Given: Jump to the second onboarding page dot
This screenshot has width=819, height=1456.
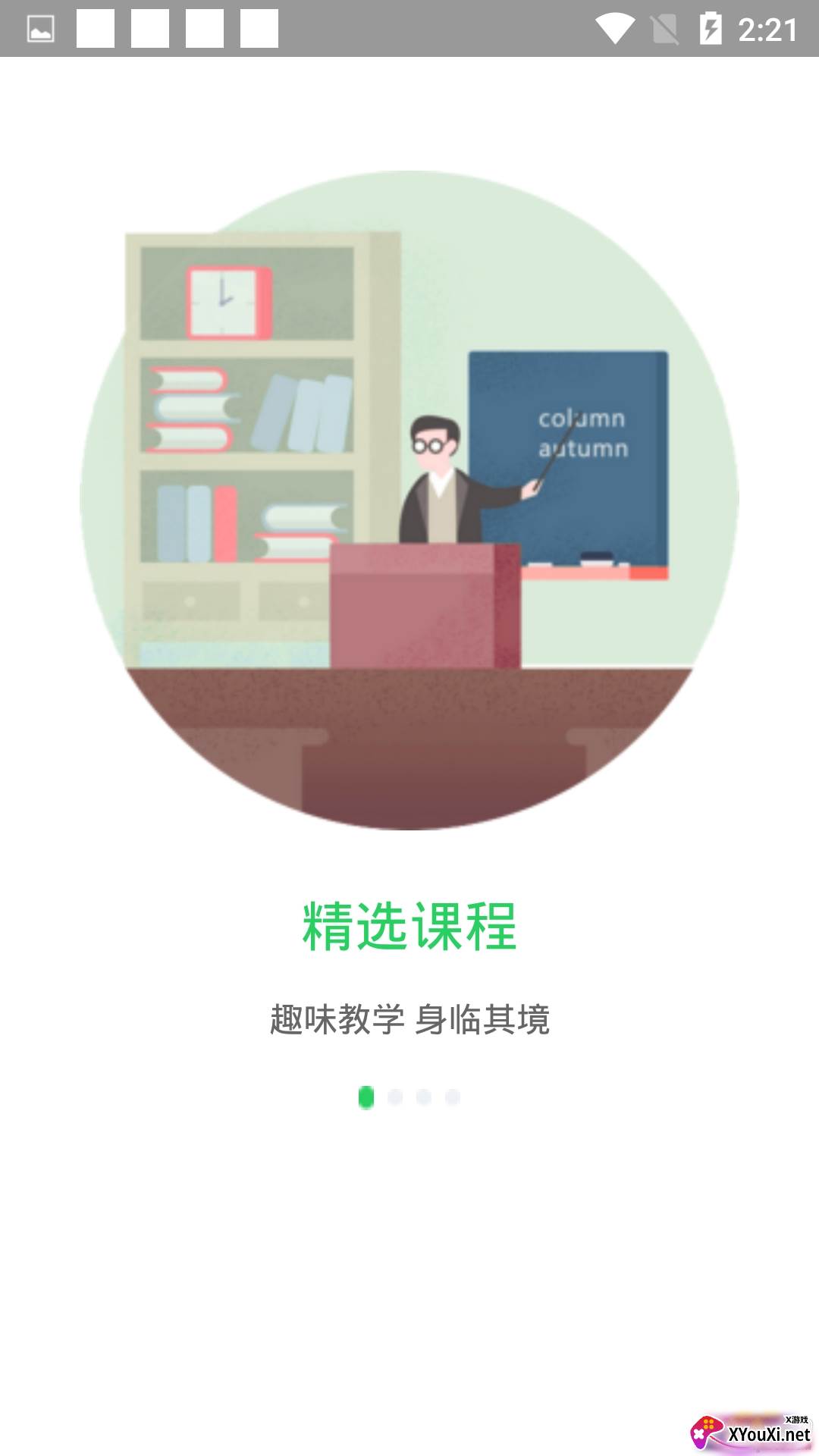Looking at the screenshot, I should [x=395, y=1097].
